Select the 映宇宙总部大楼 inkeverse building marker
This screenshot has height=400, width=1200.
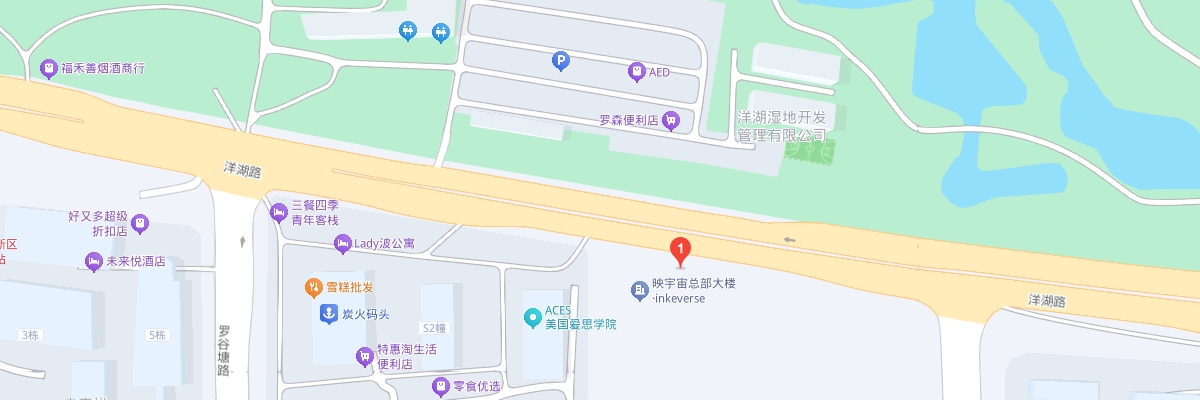[639, 290]
